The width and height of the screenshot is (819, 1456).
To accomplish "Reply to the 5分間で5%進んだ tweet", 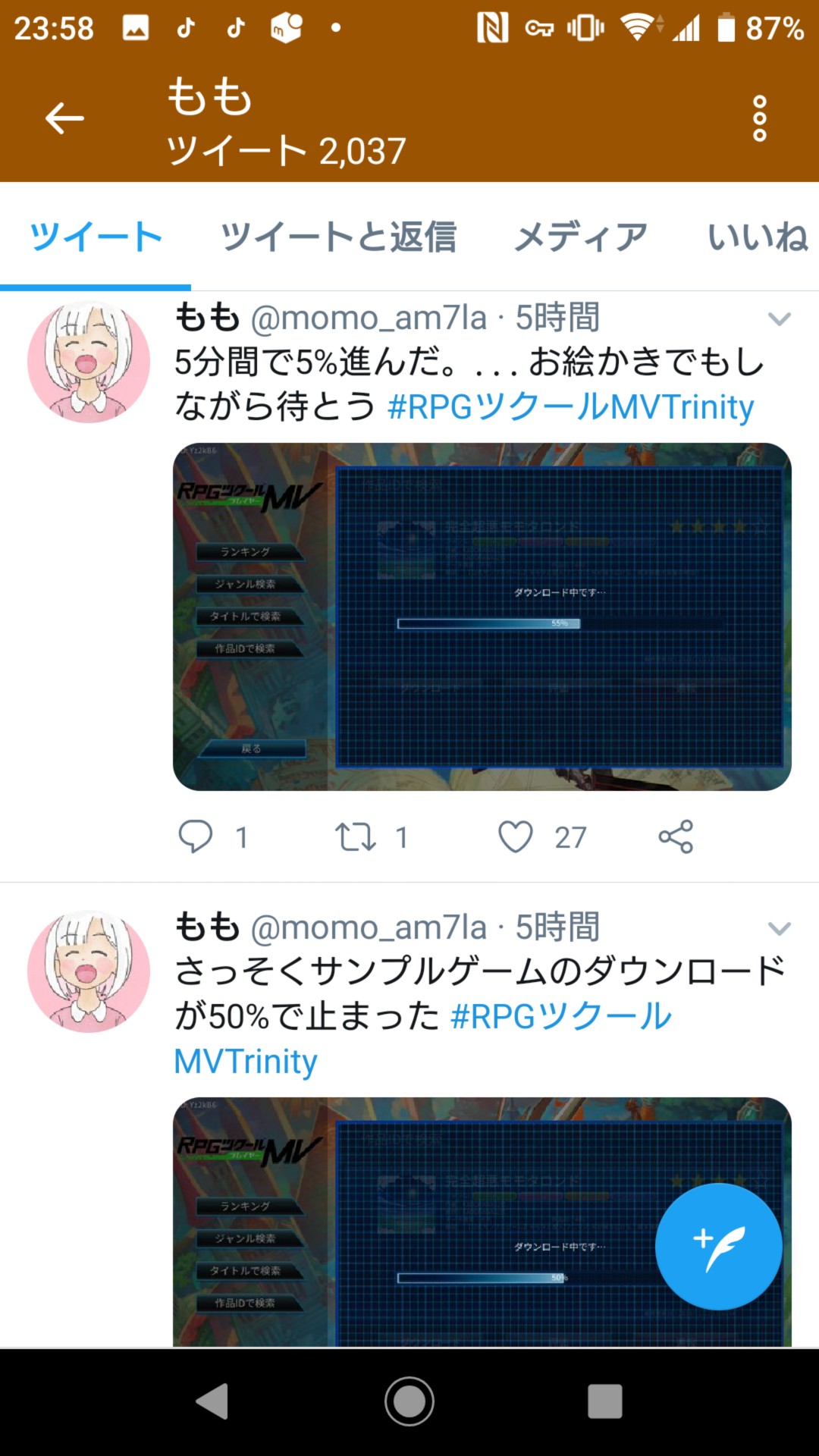I will point(196,837).
